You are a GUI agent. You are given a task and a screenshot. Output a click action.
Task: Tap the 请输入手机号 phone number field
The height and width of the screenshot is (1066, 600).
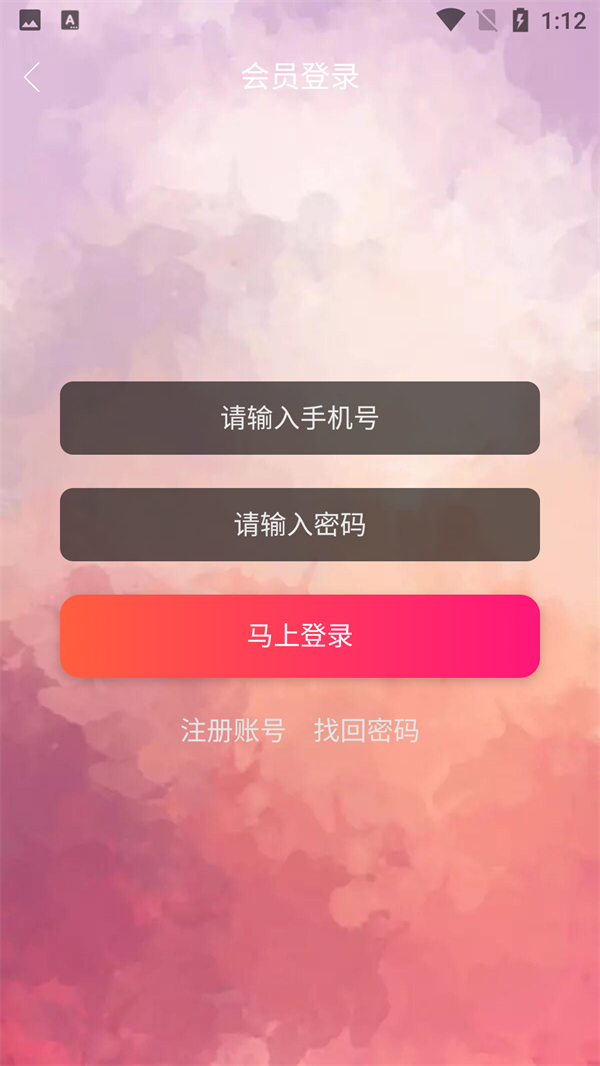(300, 418)
